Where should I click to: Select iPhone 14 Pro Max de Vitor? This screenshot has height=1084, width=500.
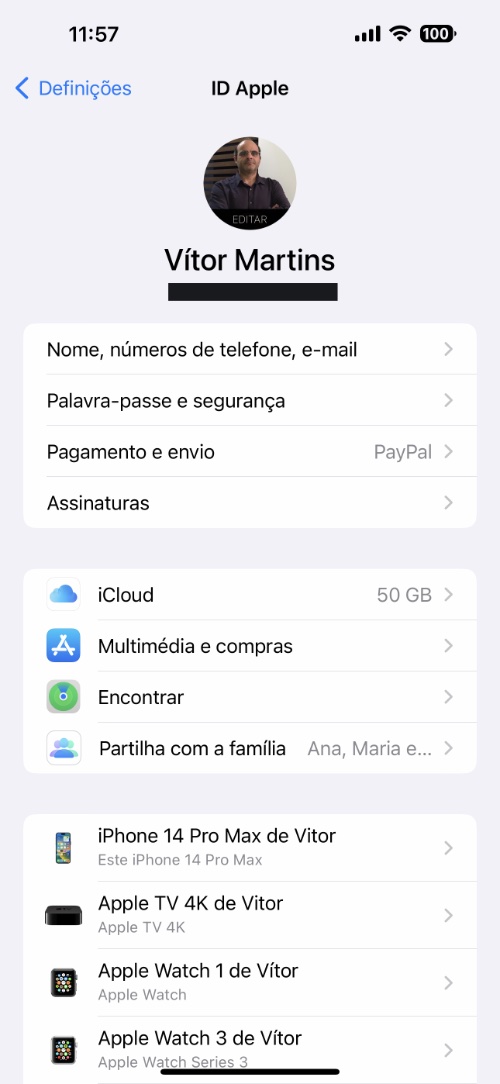click(x=250, y=848)
